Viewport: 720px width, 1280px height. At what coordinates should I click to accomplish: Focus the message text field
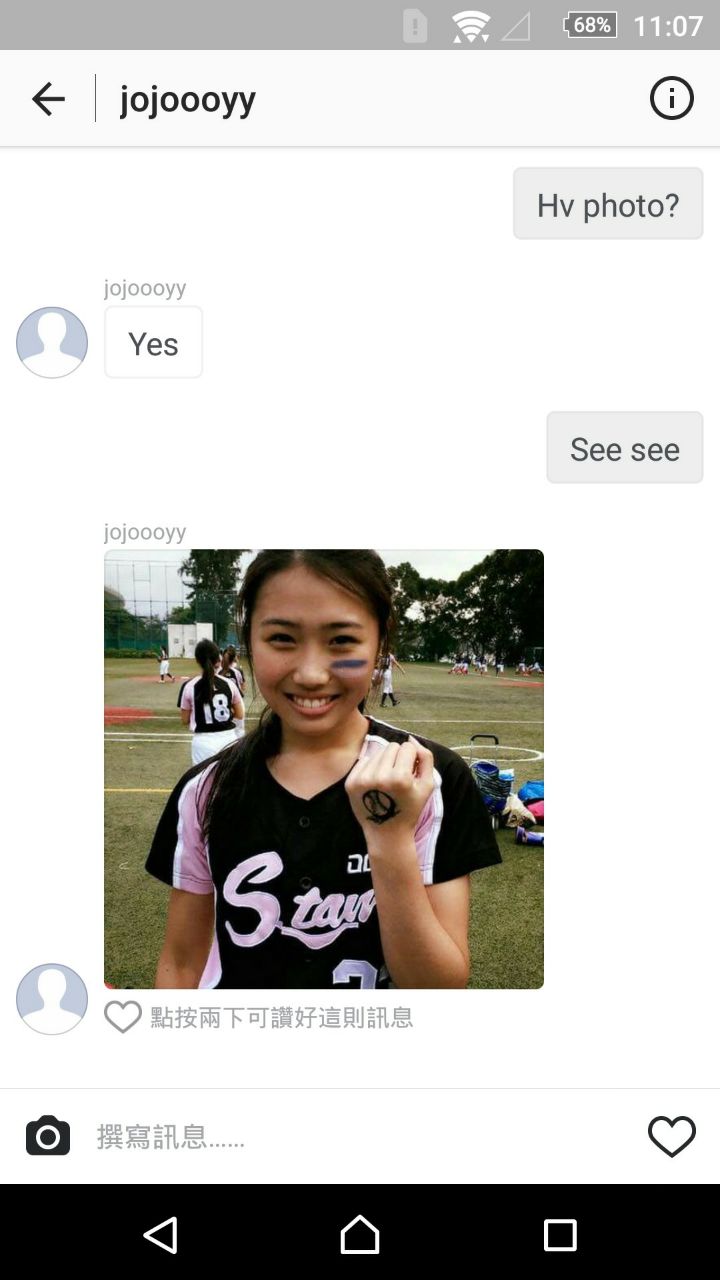point(360,1136)
